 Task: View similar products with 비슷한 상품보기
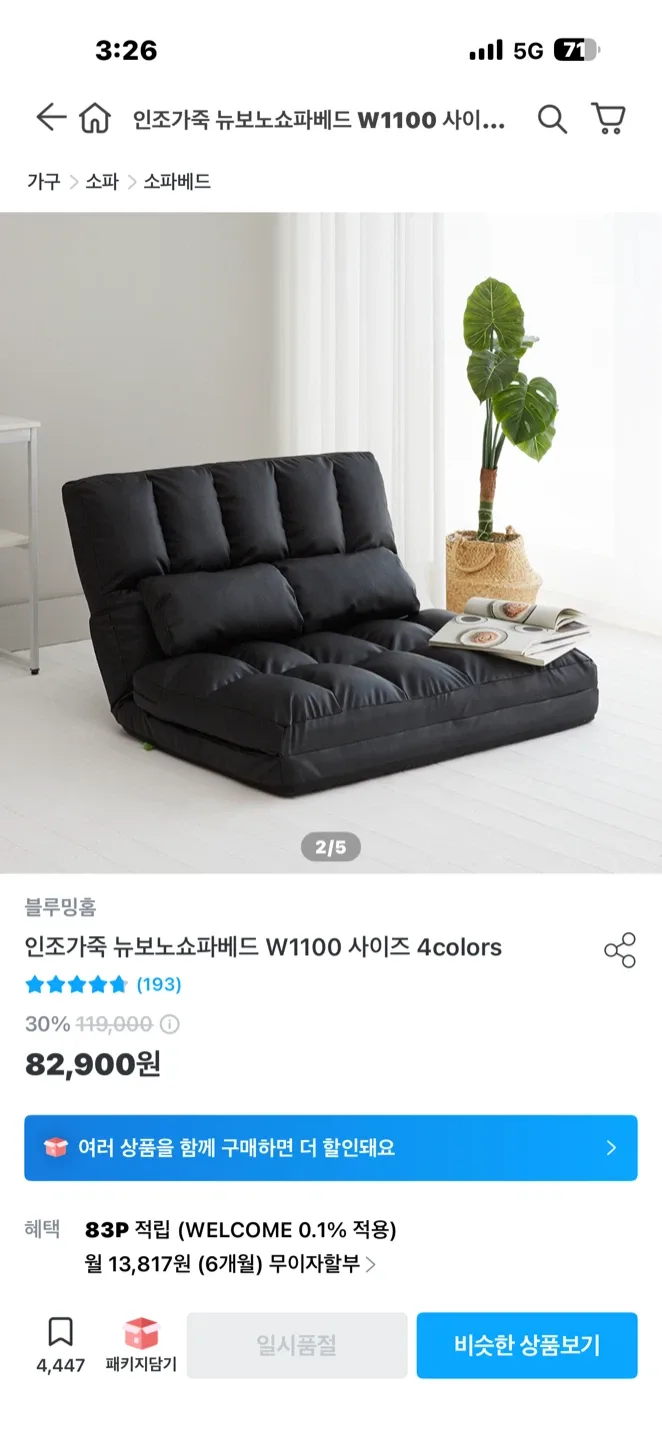pyautogui.click(x=527, y=1345)
